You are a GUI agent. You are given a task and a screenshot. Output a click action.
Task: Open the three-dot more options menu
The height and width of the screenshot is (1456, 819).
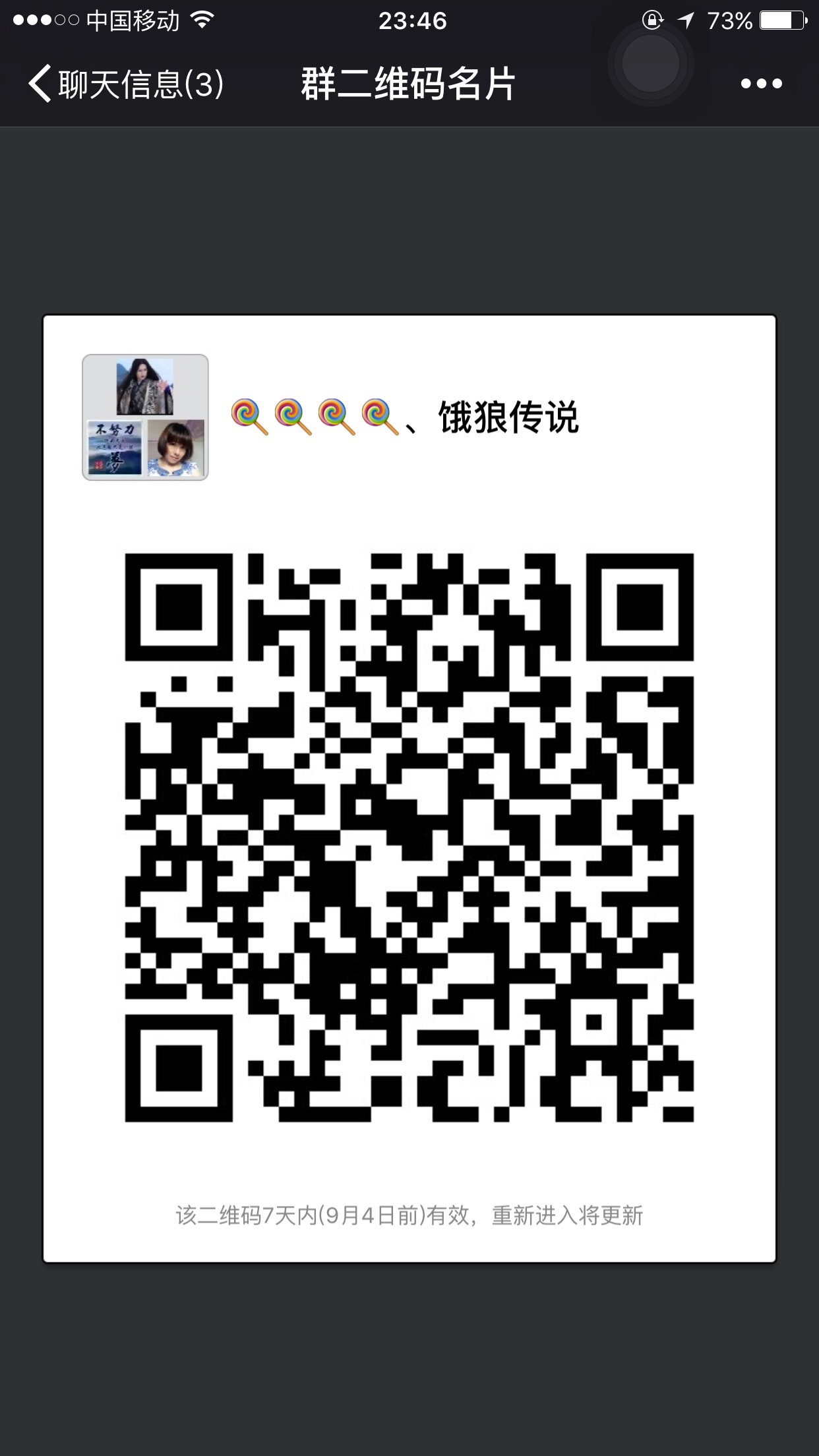point(761,84)
